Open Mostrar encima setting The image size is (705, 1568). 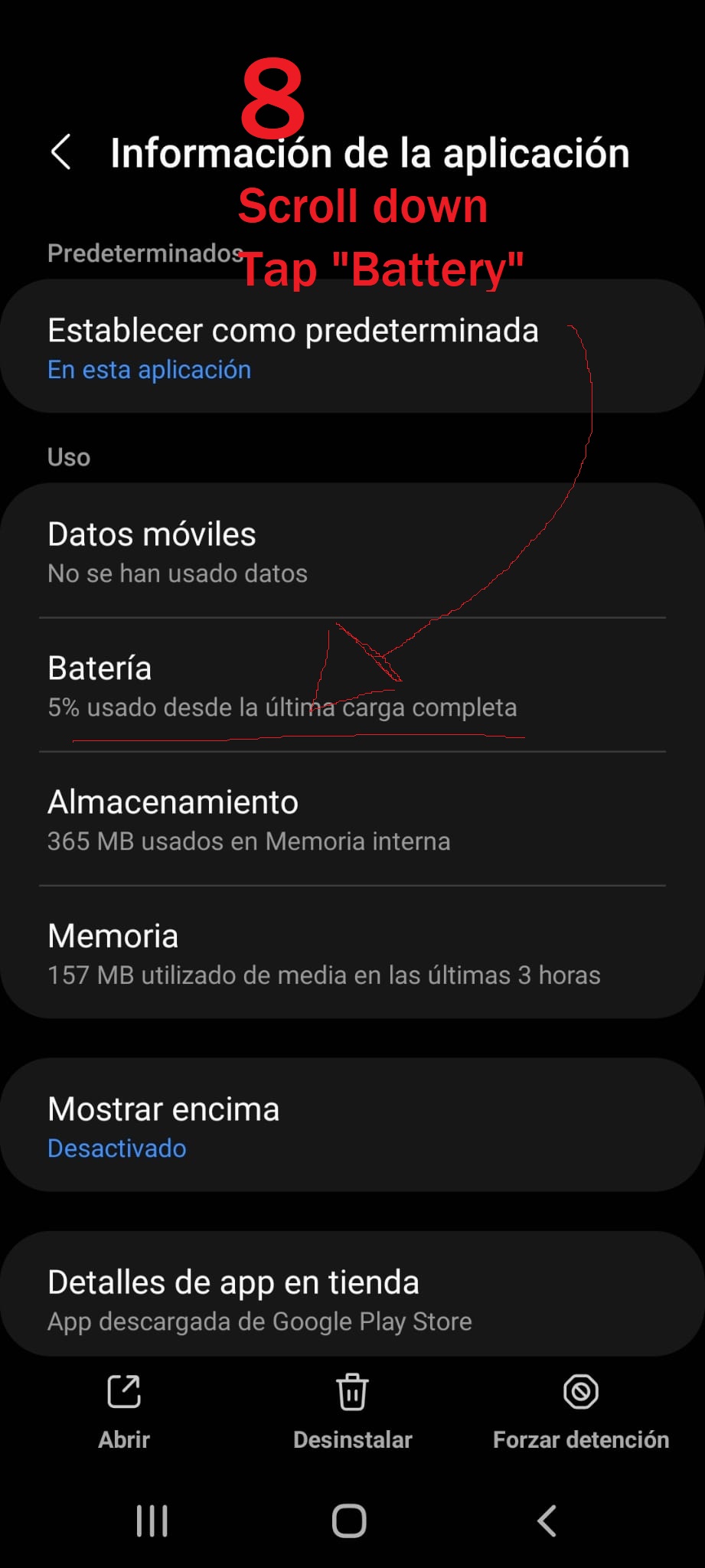[352, 1125]
